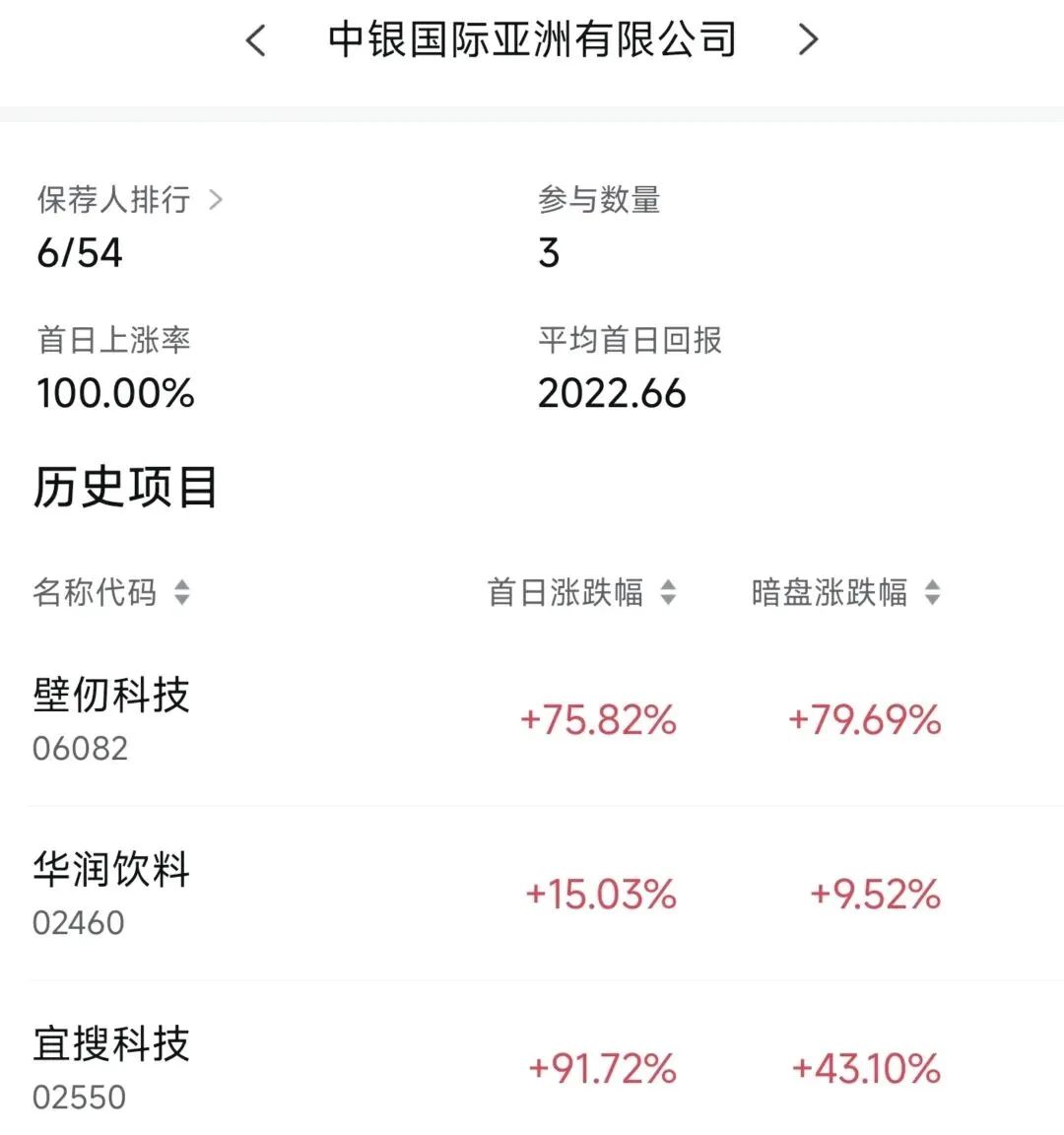Click the back navigation chevron

pos(254,40)
